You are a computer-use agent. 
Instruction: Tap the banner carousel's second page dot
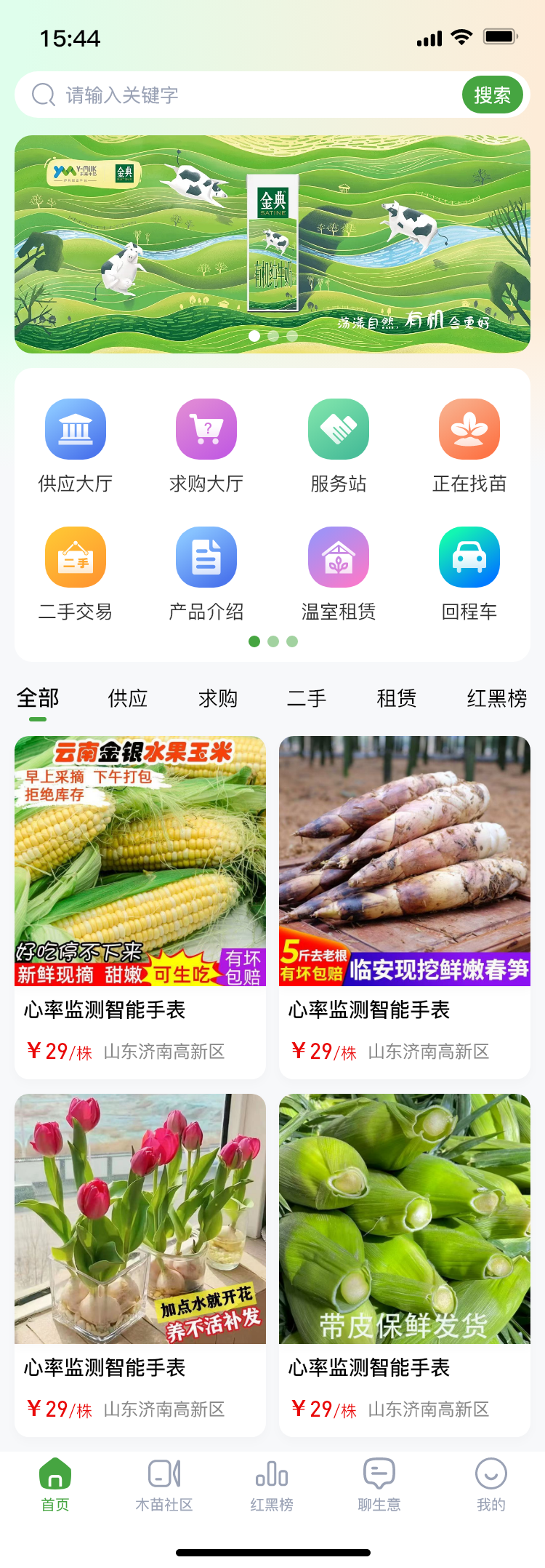coord(272,335)
